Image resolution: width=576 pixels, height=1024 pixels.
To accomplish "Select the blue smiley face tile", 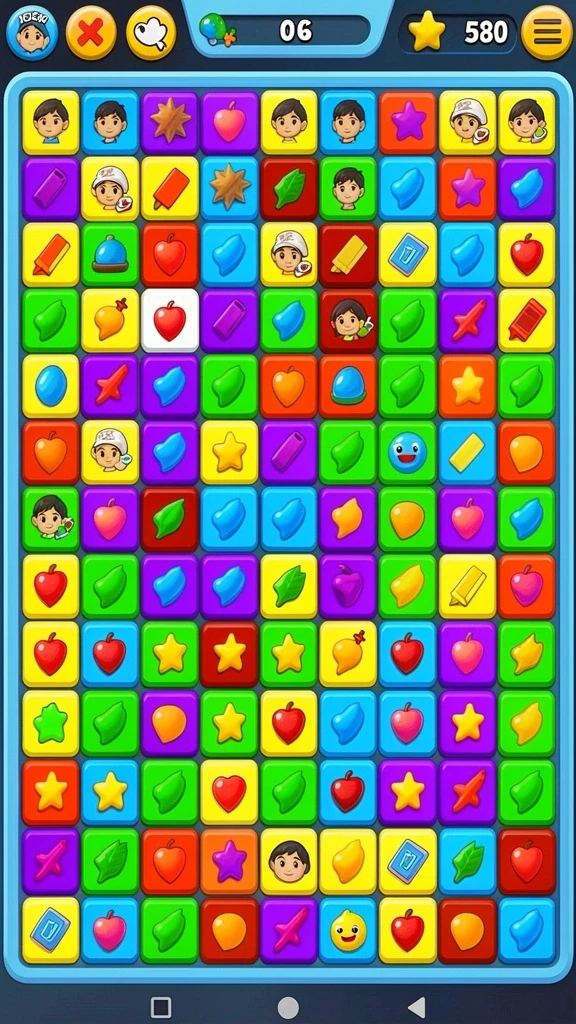I will coord(408,453).
